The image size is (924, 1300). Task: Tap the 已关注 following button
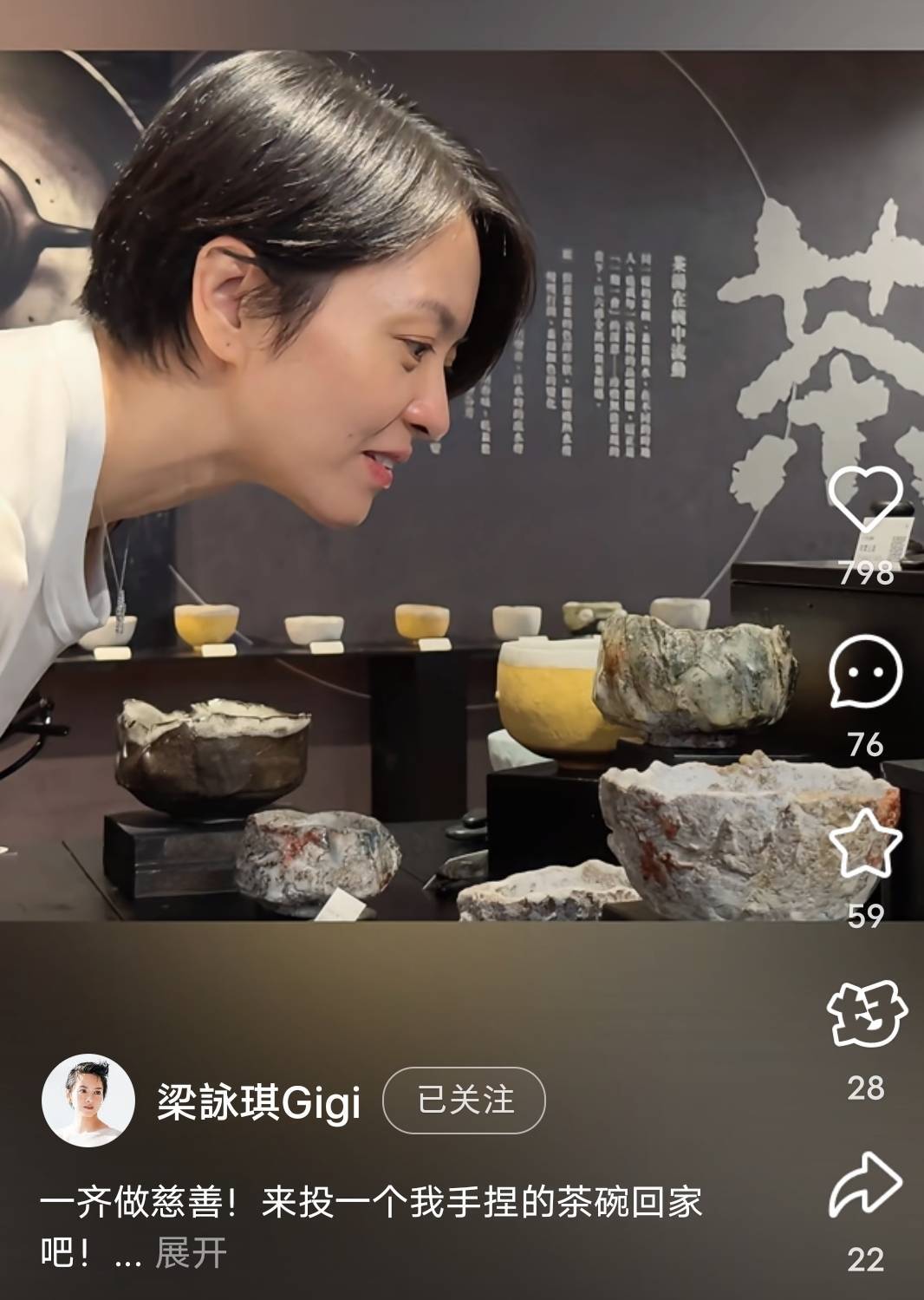click(x=465, y=1101)
